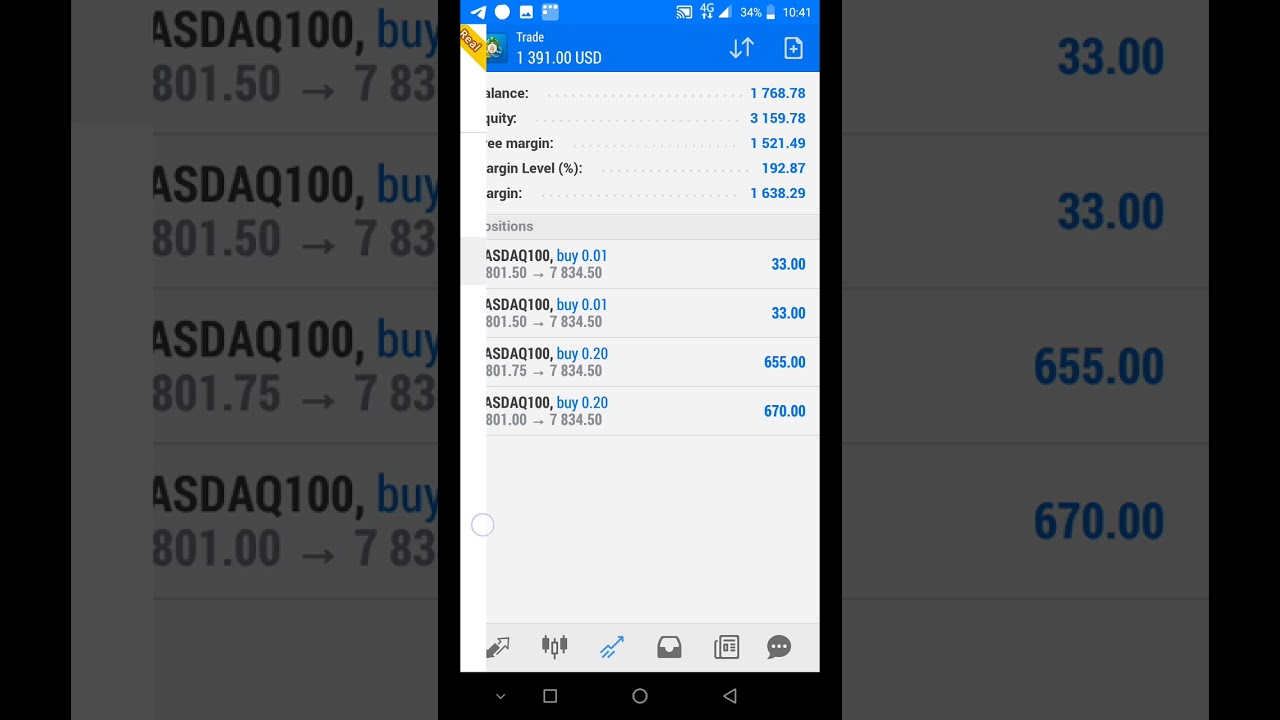Image resolution: width=1280 pixels, height=720 pixels.
Task: Tap the system home circle button
Action: click(640, 696)
